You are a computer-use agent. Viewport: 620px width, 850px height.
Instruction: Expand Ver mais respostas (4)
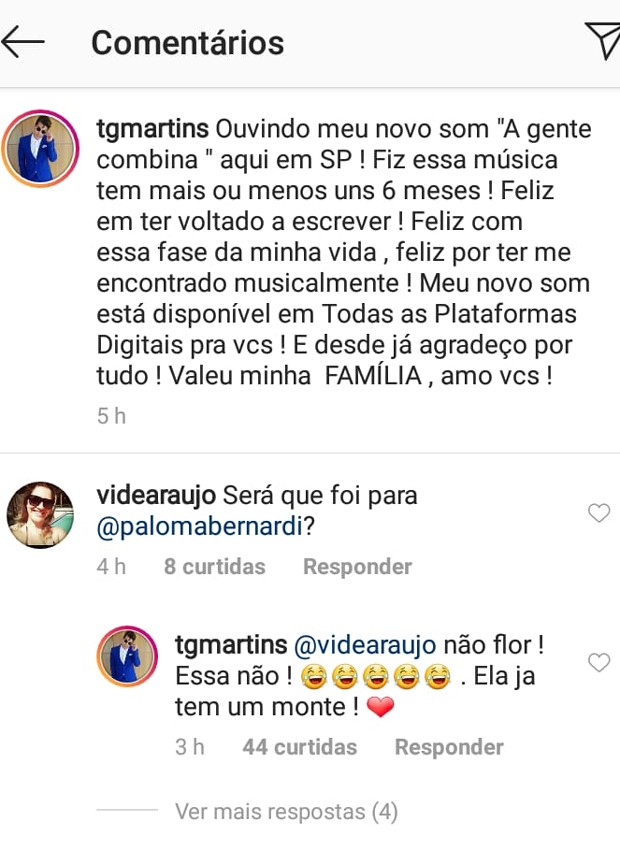coord(286,812)
